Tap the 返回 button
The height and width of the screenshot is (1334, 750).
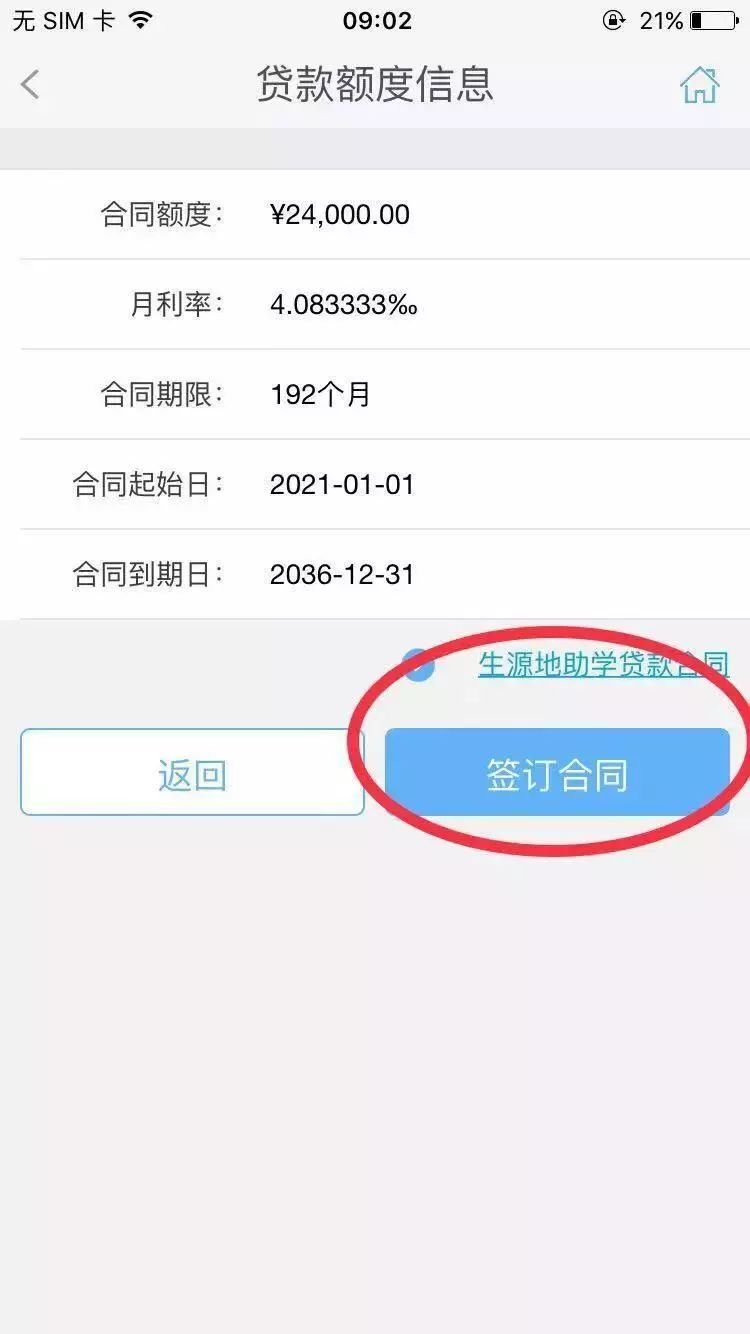click(x=192, y=773)
